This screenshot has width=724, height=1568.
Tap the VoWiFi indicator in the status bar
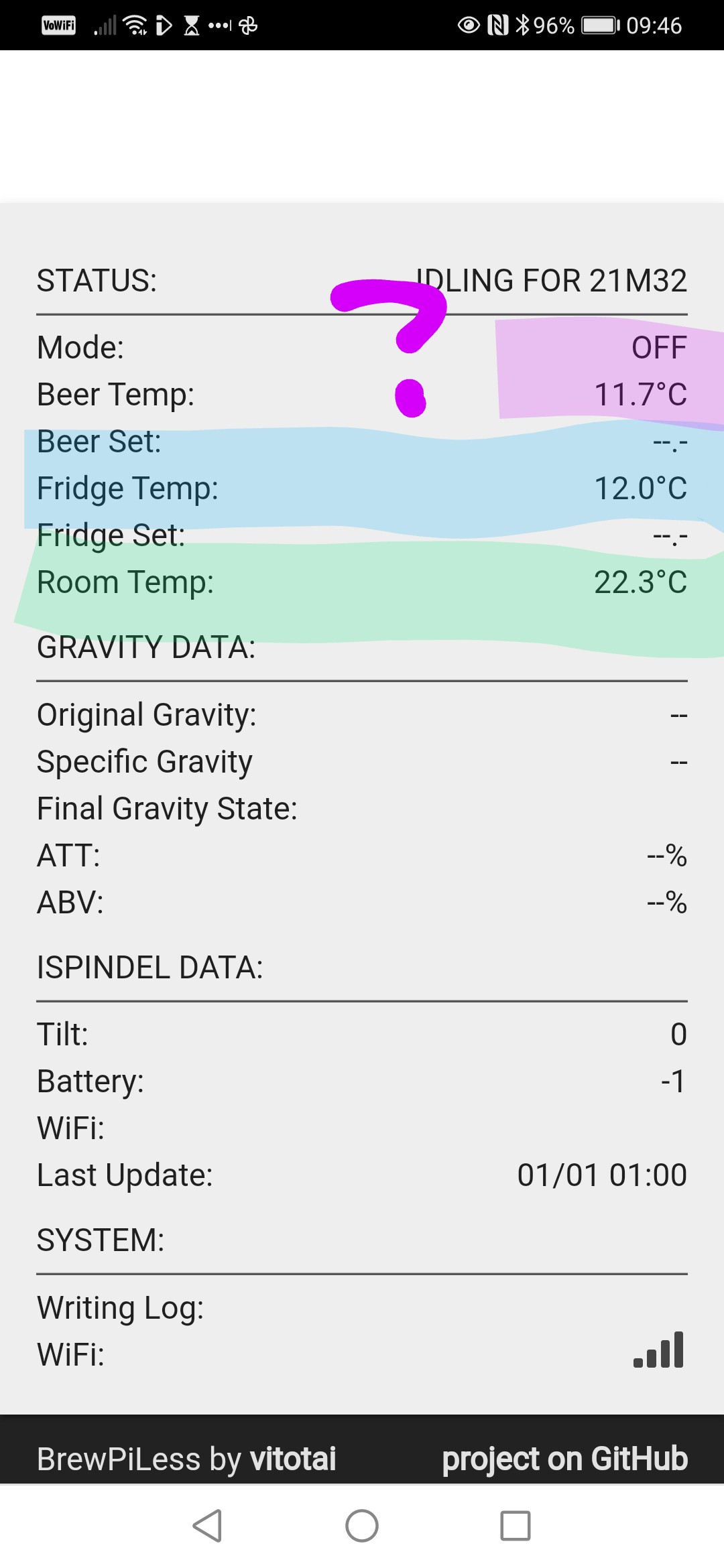coord(58,25)
